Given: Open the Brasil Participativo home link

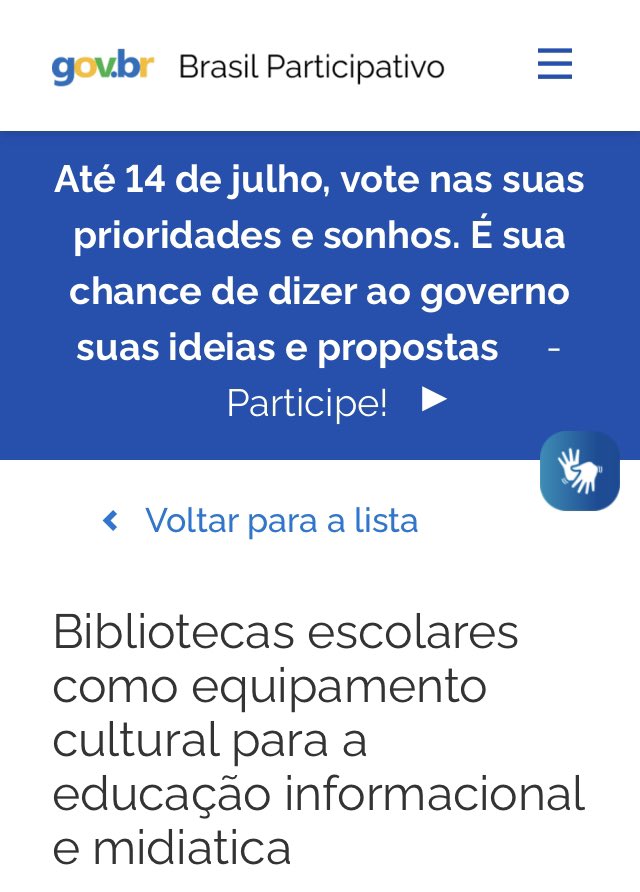Looking at the screenshot, I should click(x=311, y=67).
